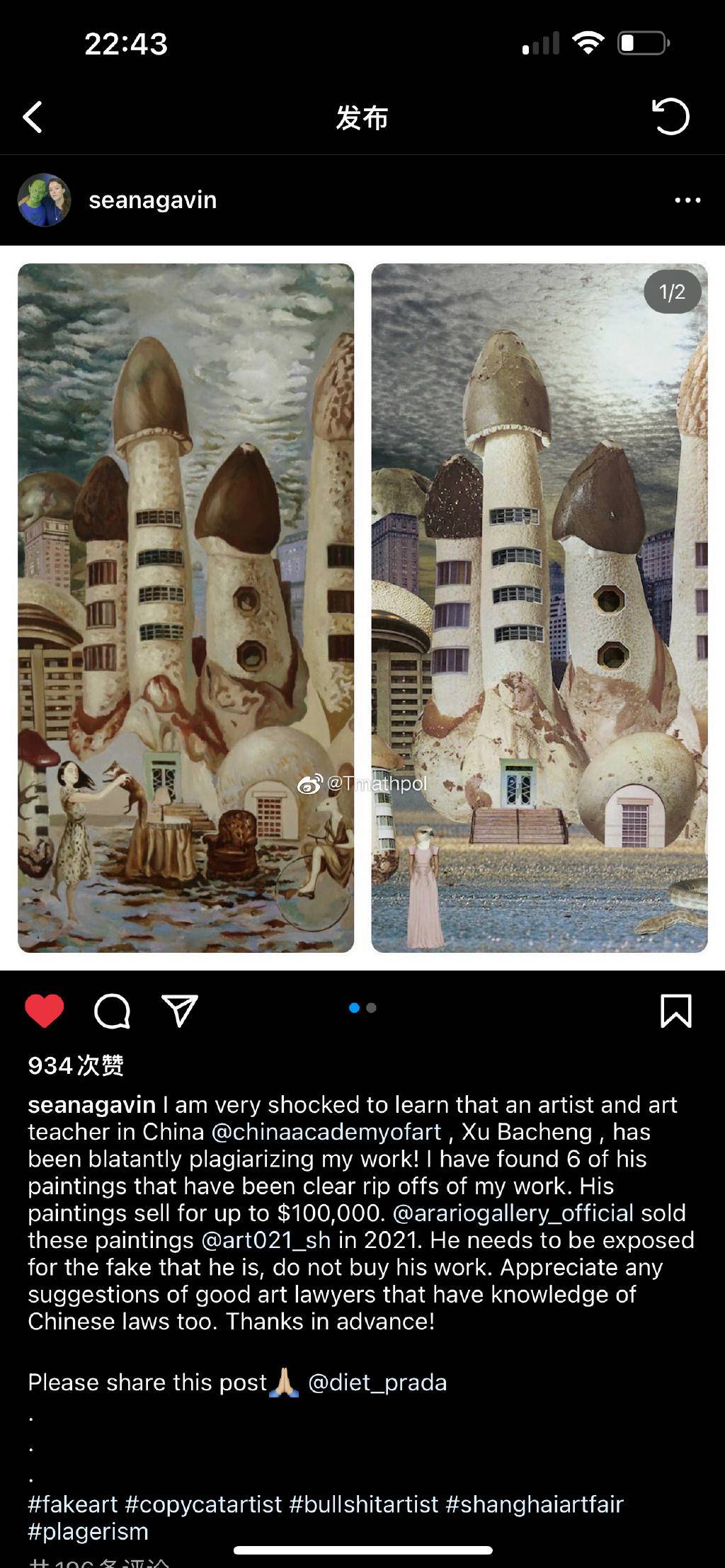Open the @chinaacademyofart mention
The height and width of the screenshot is (1568, 725).
tap(326, 1132)
